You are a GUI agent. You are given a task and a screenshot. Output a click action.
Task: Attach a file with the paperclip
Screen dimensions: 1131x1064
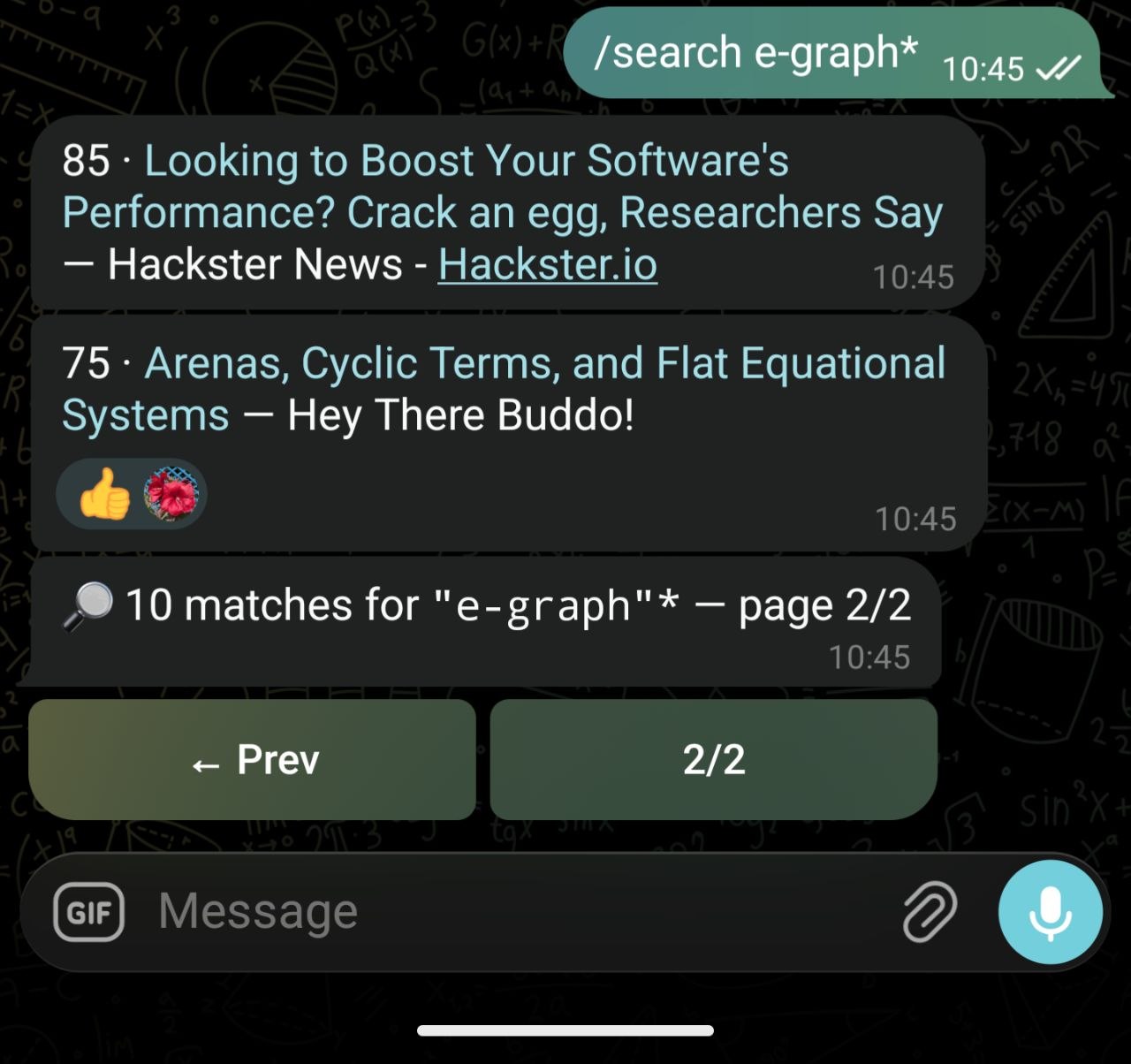point(930,911)
